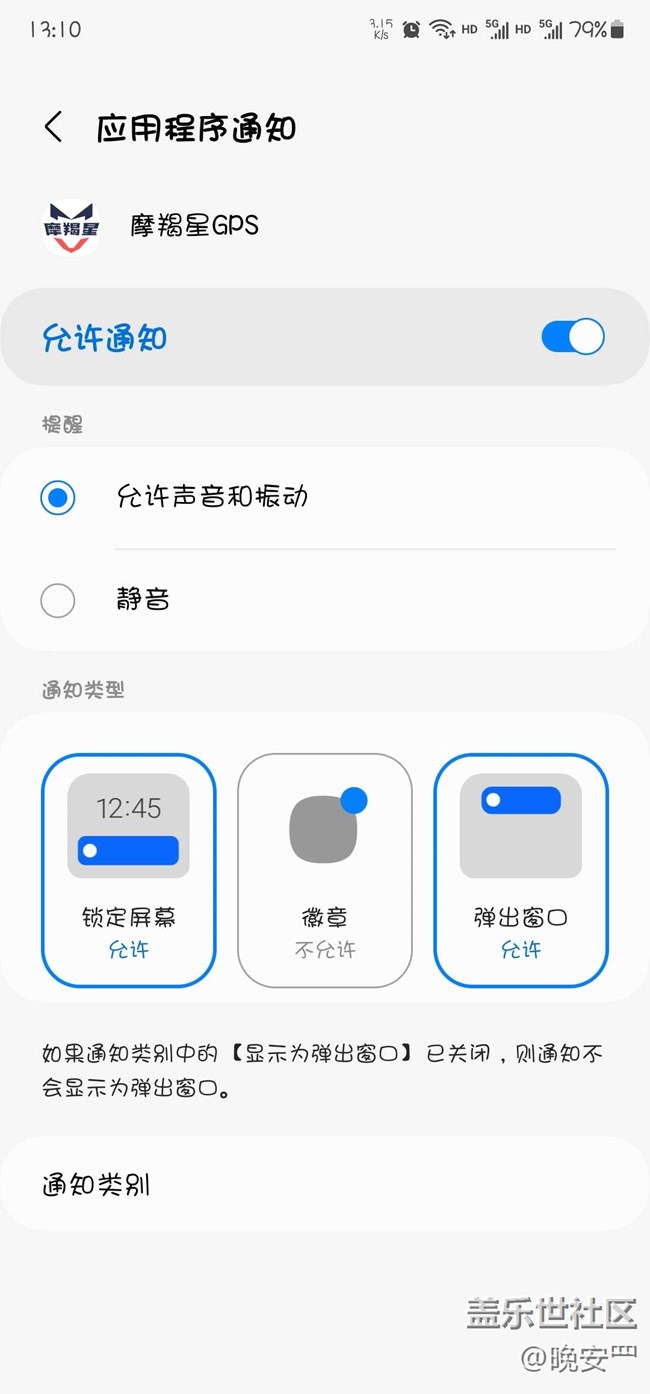Select 允许声音和振动 option
Screen dimensions: 650x1394
point(58,497)
